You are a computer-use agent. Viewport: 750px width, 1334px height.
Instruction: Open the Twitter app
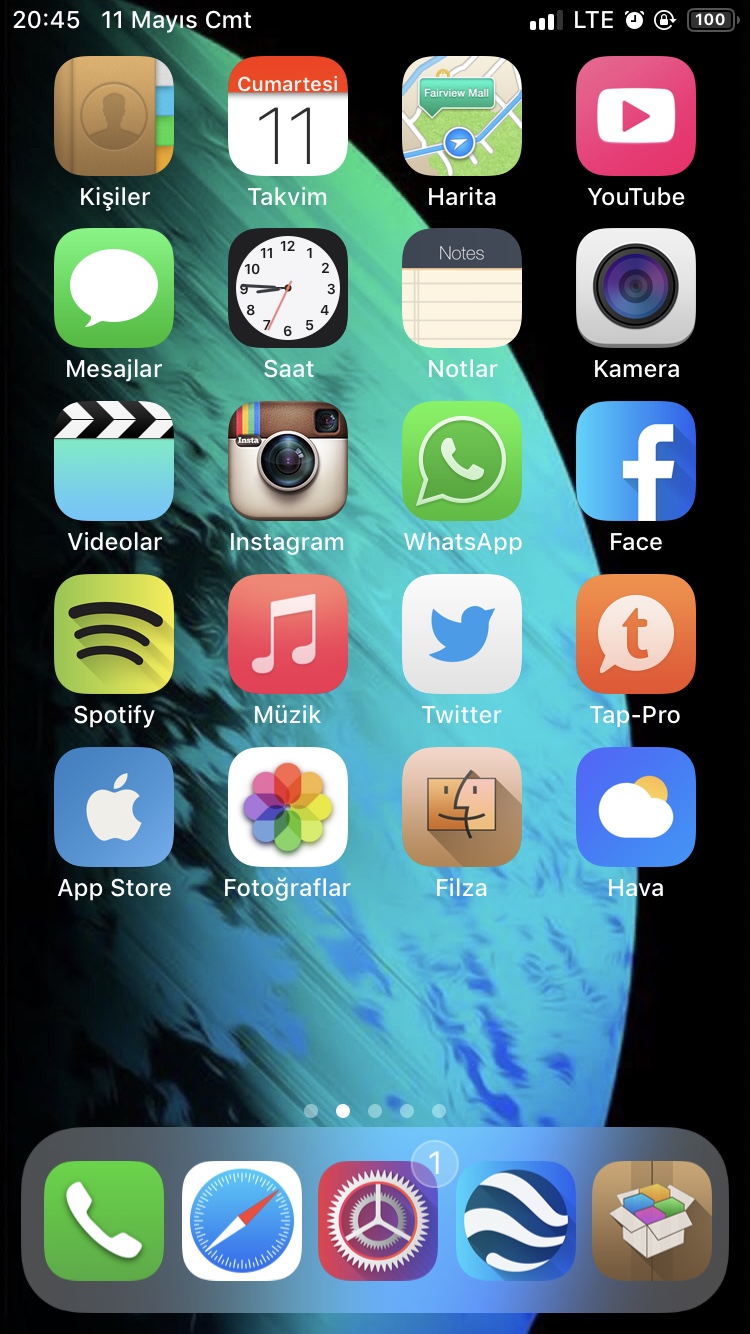point(462,634)
